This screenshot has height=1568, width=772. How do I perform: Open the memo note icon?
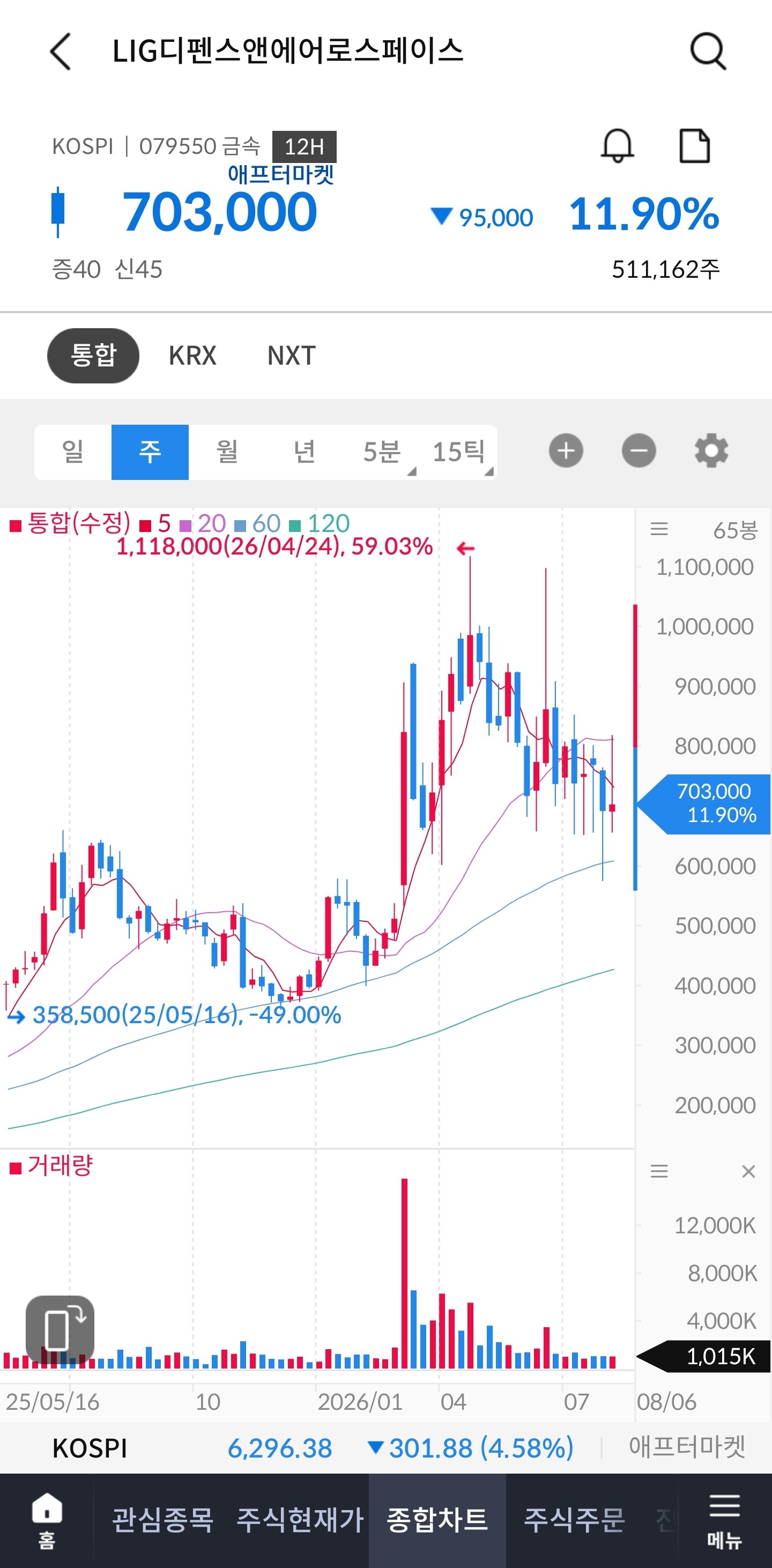(694, 145)
